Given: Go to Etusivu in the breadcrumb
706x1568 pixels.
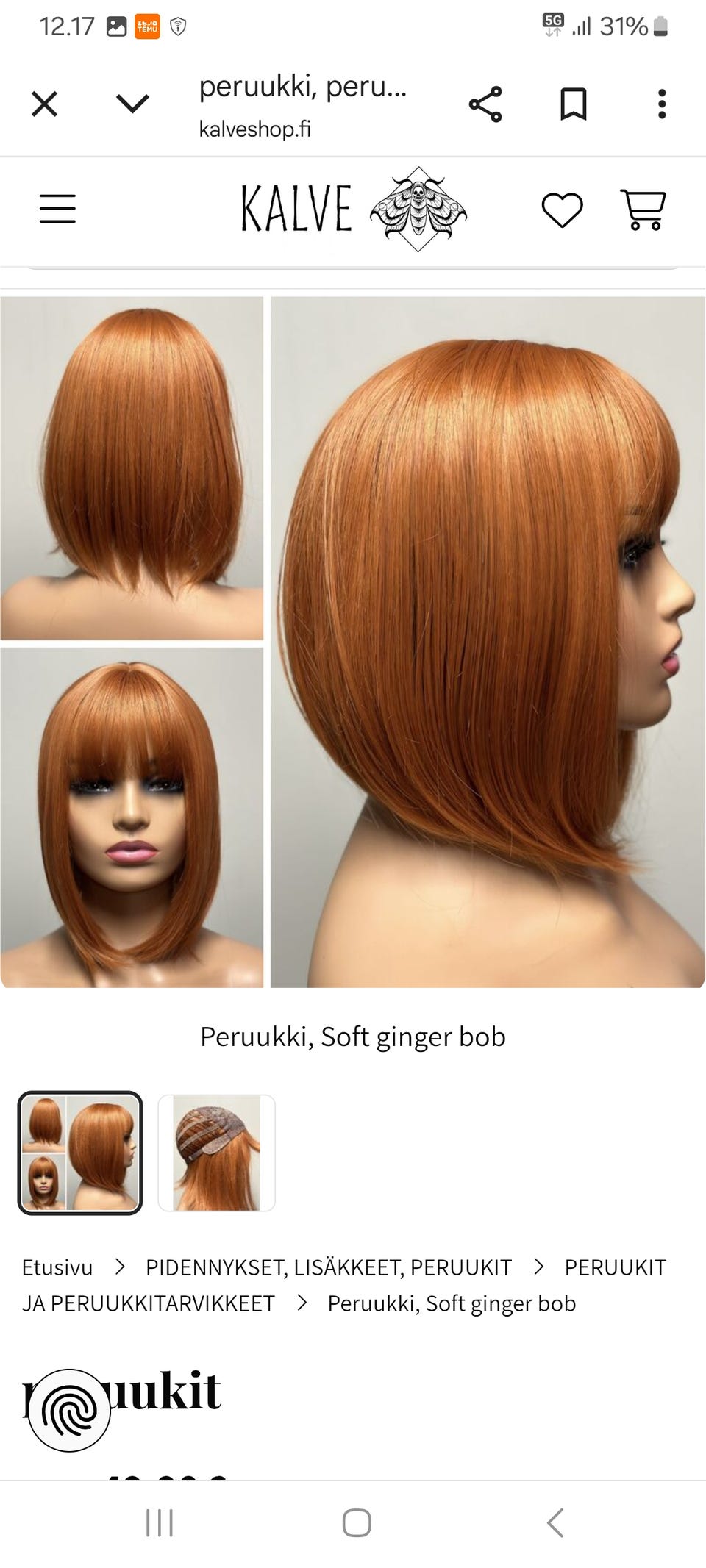Looking at the screenshot, I should [x=57, y=1268].
